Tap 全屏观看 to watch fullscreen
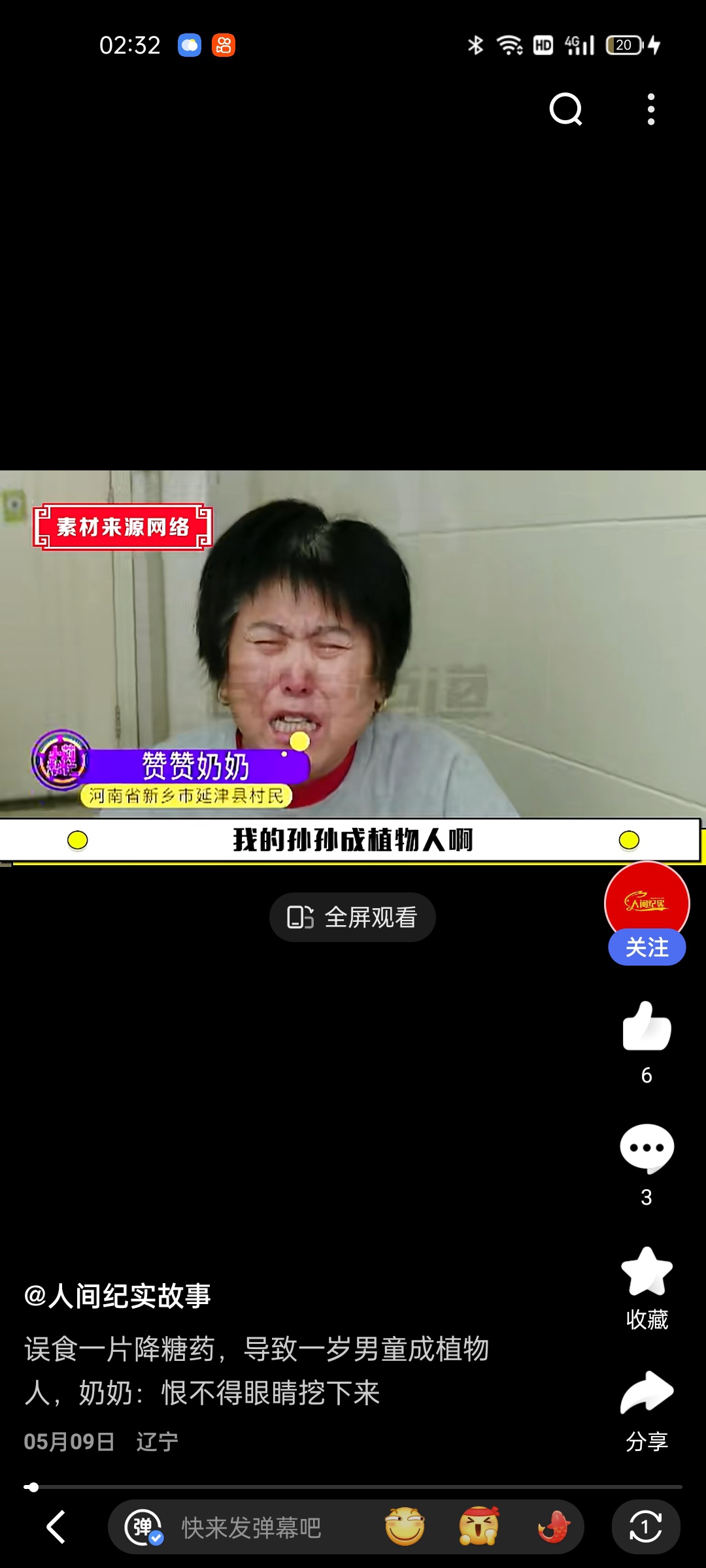This screenshot has width=706, height=1568. pyautogui.click(x=352, y=917)
